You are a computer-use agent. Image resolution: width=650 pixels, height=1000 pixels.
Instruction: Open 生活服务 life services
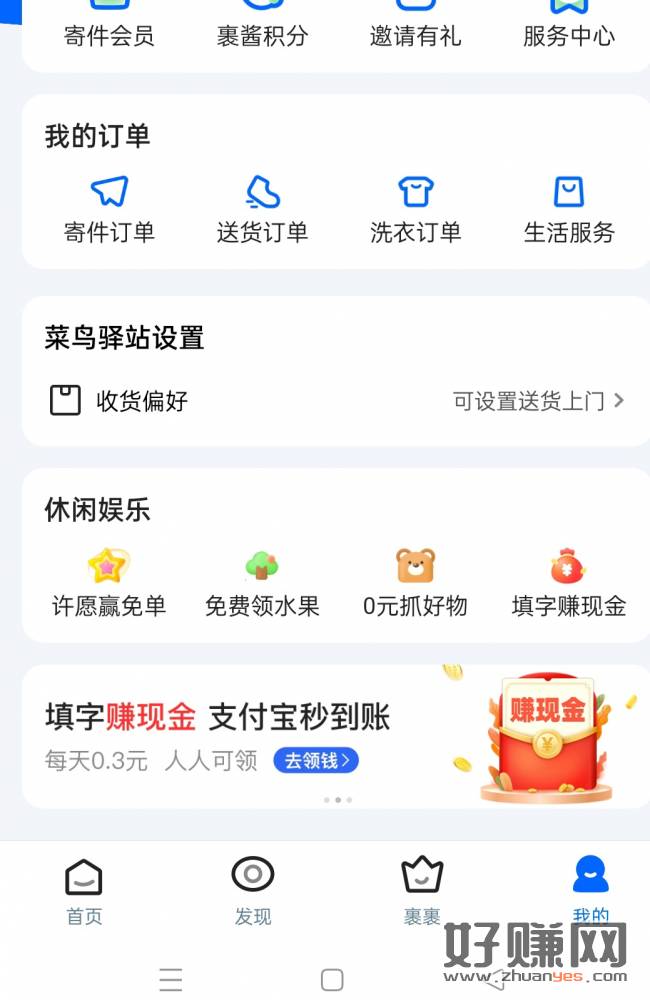568,208
